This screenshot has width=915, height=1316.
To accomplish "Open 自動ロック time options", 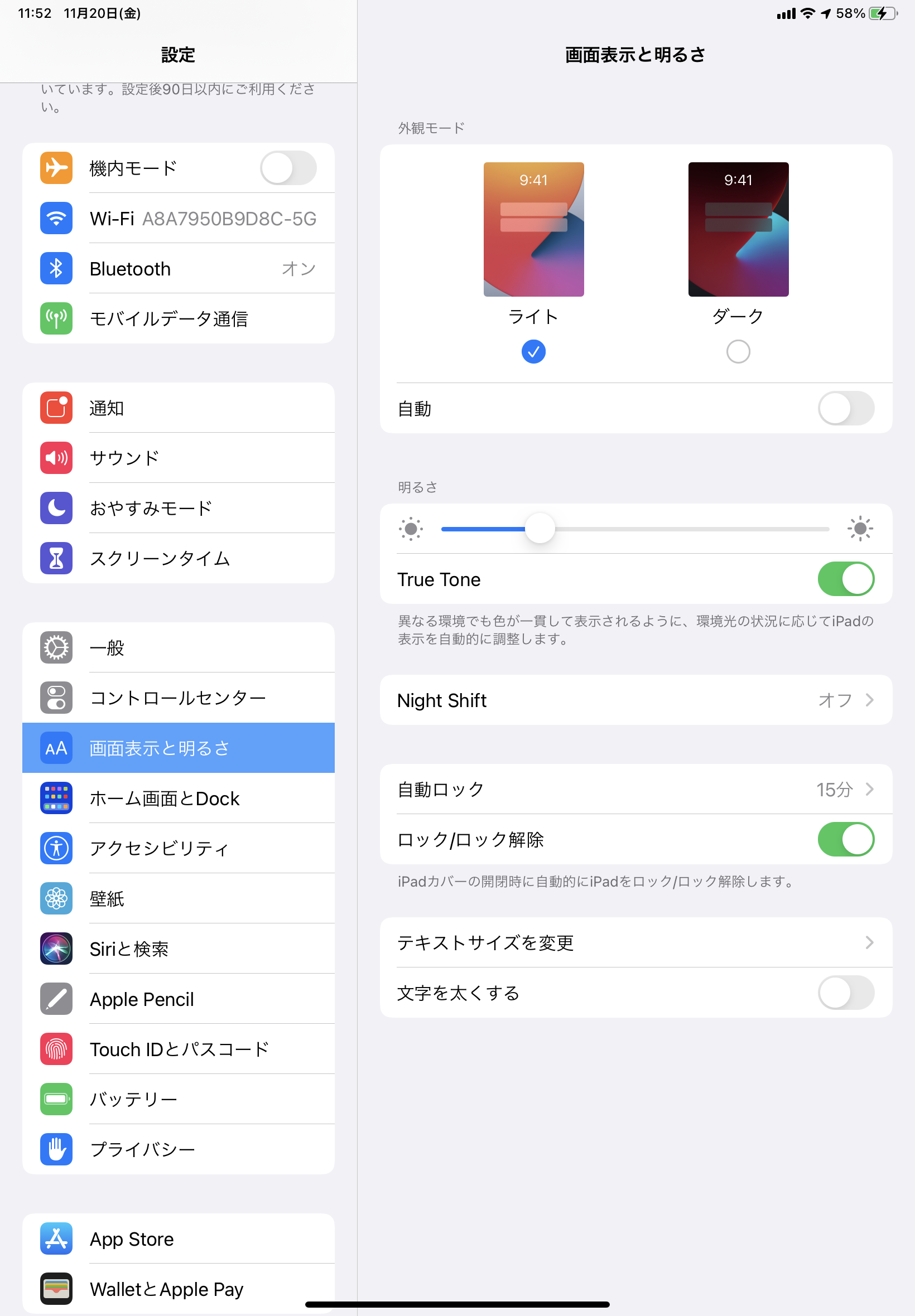I will tap(635, 790).
